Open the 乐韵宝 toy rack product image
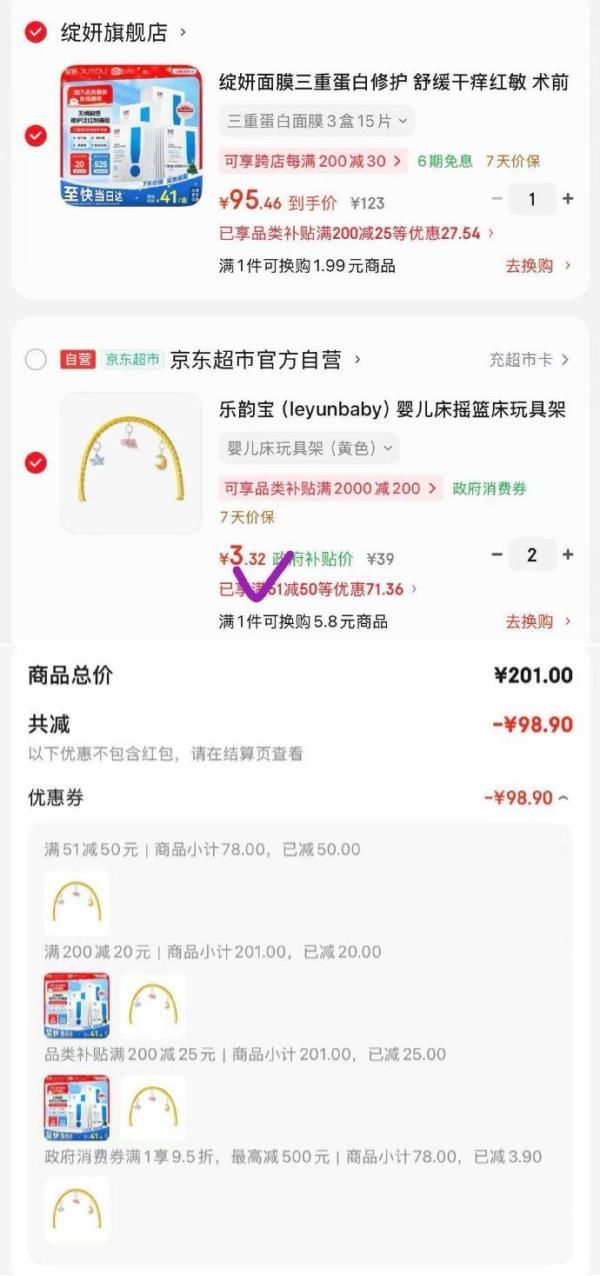 (x=131, y=463)
